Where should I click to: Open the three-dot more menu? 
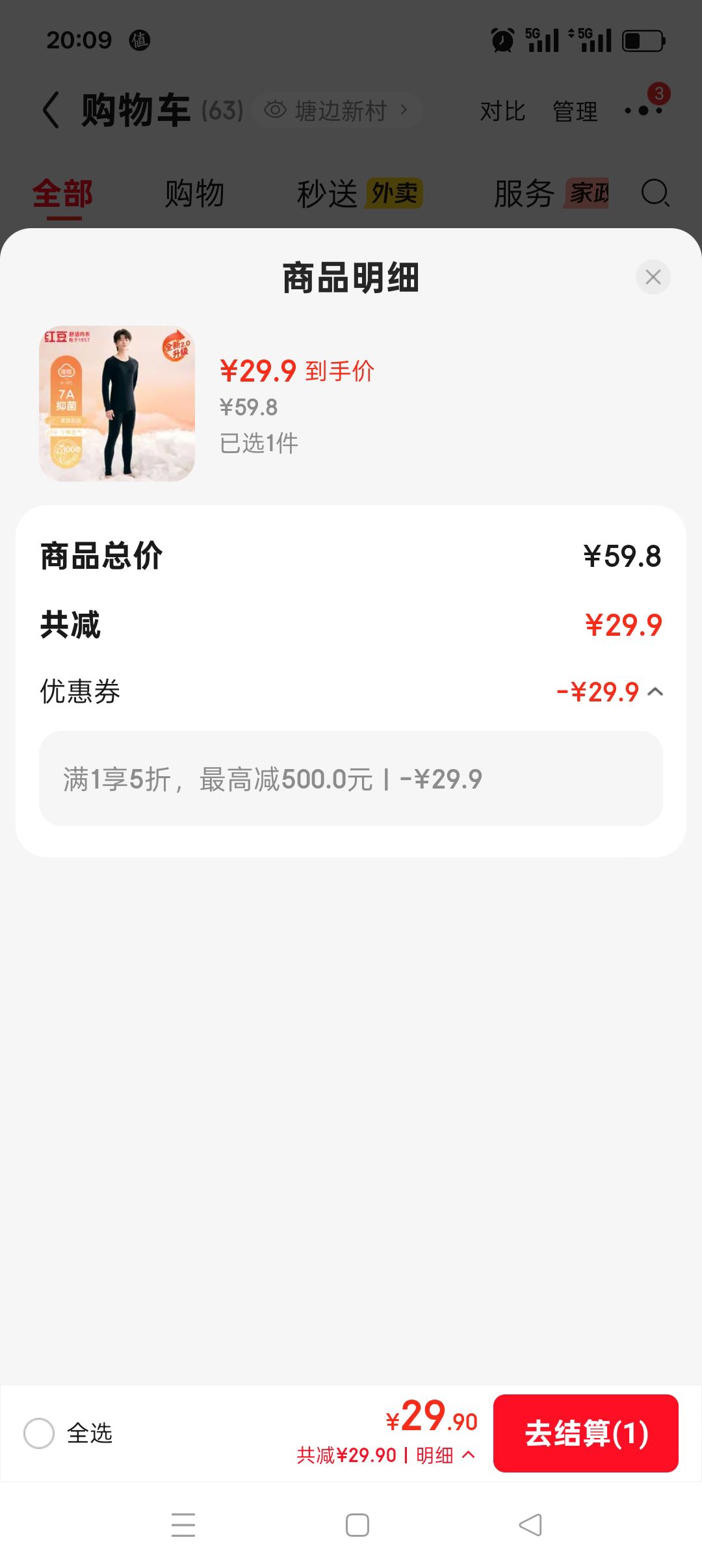point(643,111)
